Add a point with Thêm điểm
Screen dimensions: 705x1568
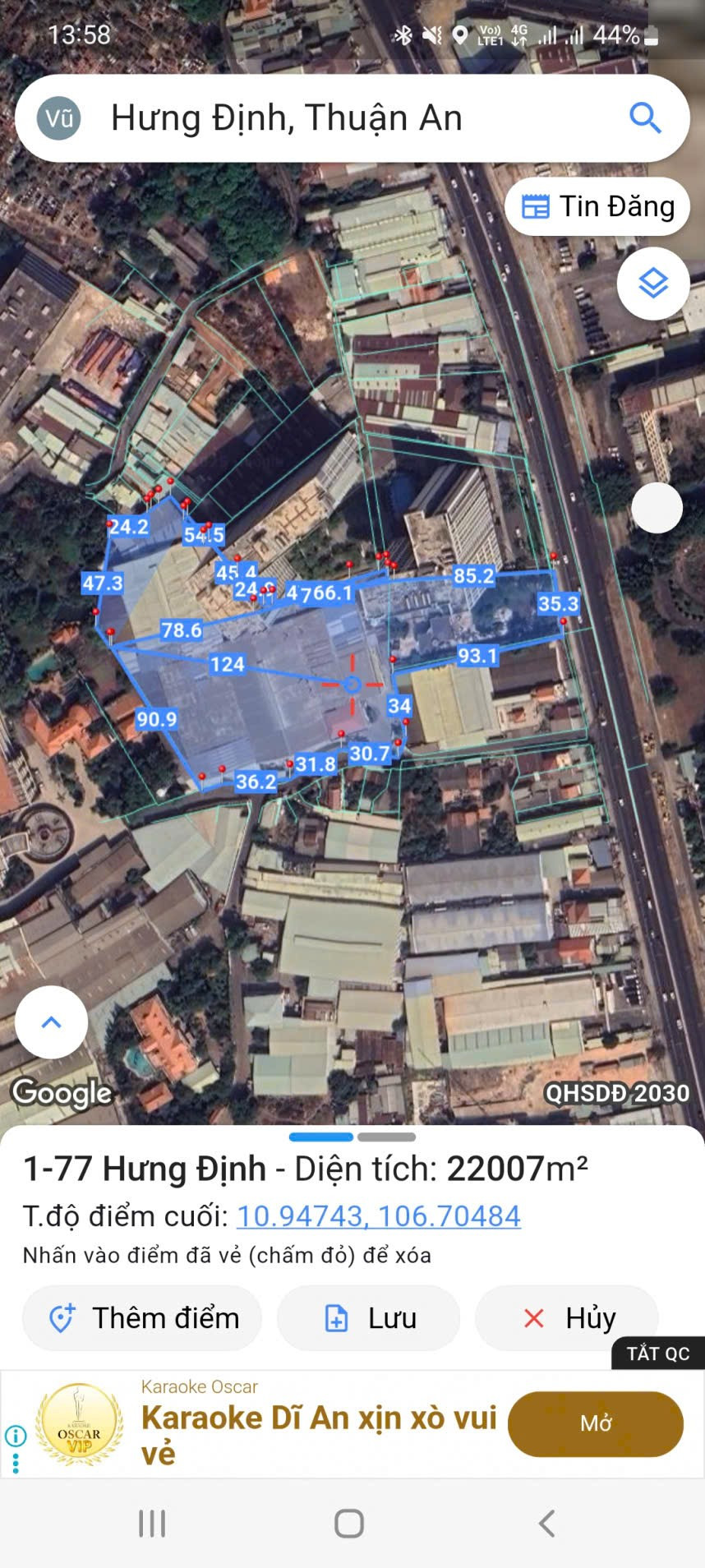[142, 1318]
